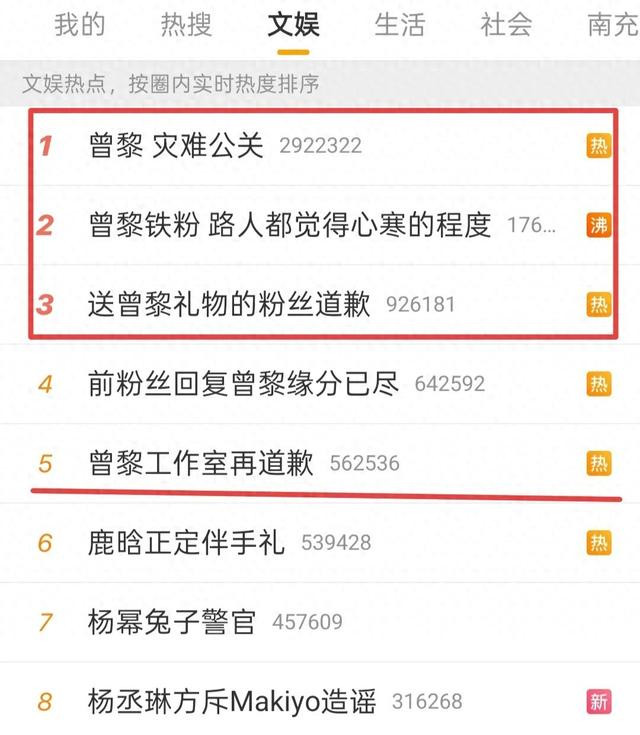The image size is (640, 735).
Task: View the topic 送曾黎礼物的粉丝道歉
Action: (229, 304)
